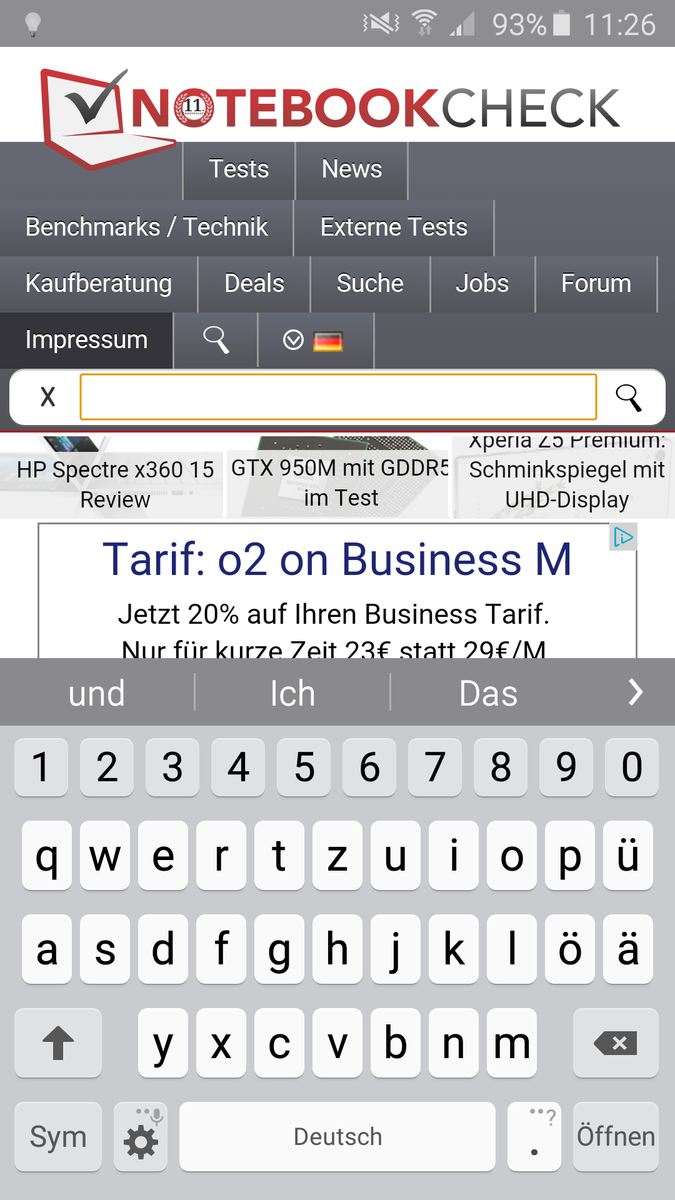The height and width of the screenshot is (1200, 675).
Task: Open Kaufberatung page
Action: tap(98, 284)
